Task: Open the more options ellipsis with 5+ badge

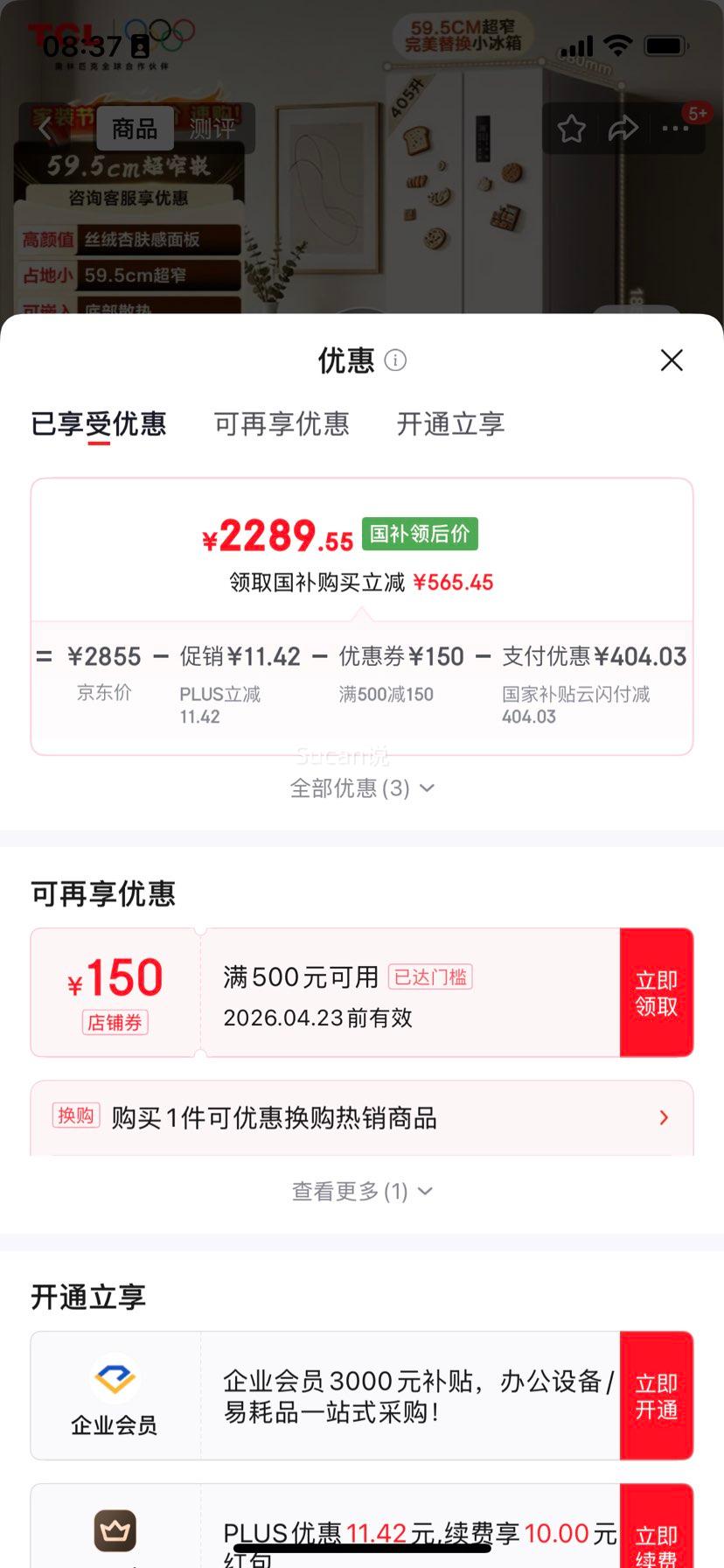Action: tap(674, 128)
